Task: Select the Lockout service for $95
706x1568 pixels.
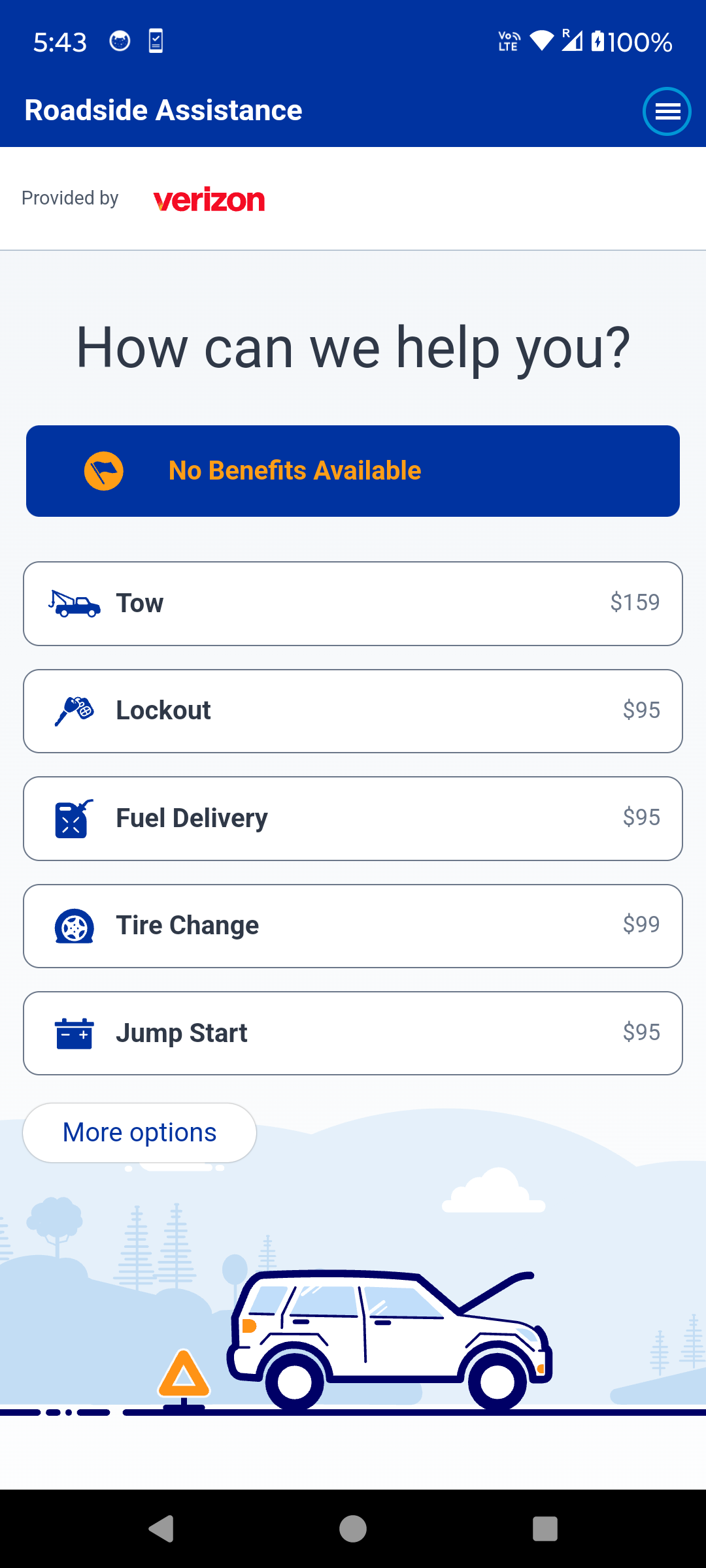Action: (x=353, y=710)
